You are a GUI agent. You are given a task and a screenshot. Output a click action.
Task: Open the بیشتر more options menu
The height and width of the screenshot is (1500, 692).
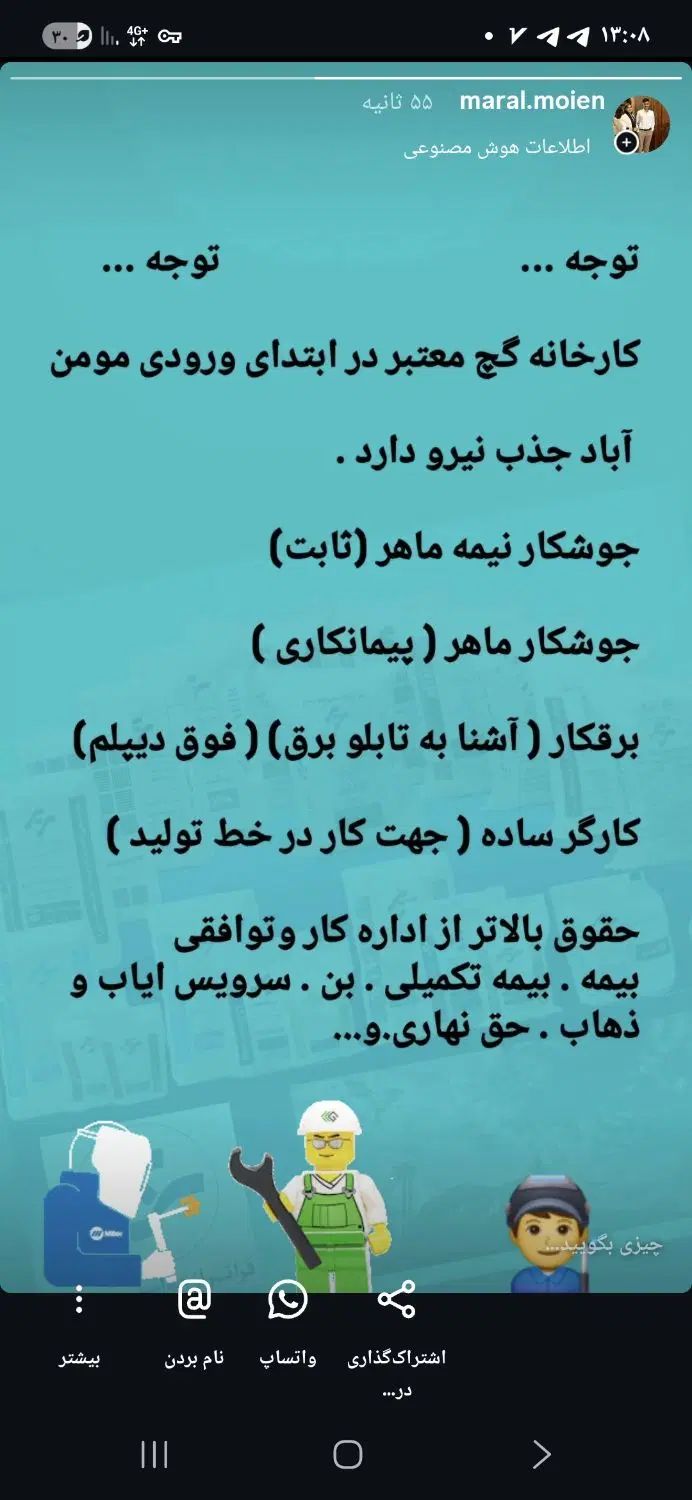(x=80, y=1301)
